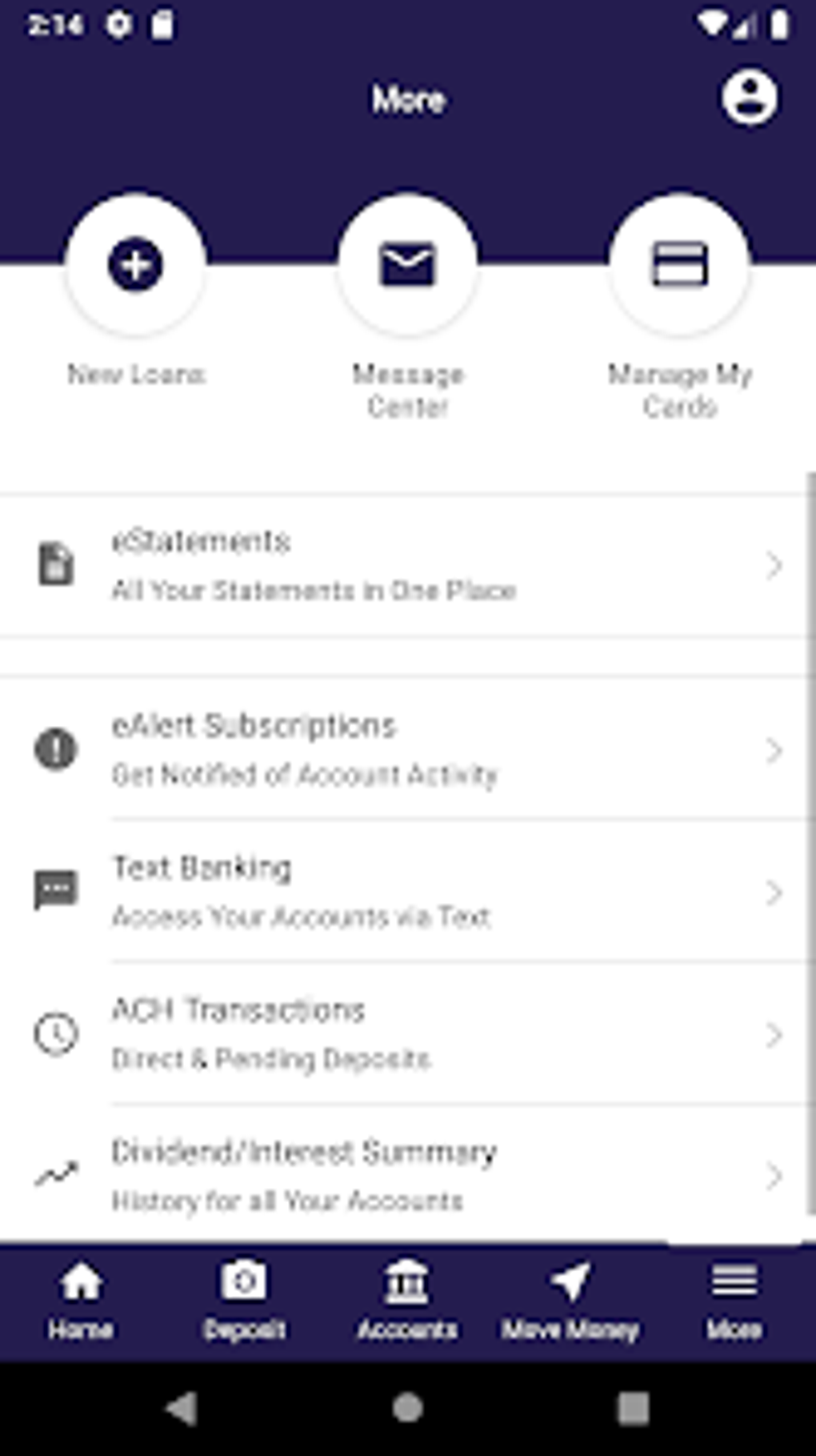Open the profile account icon
The height and width of the screenshot is (1456, 816).
tap(749, 98)
